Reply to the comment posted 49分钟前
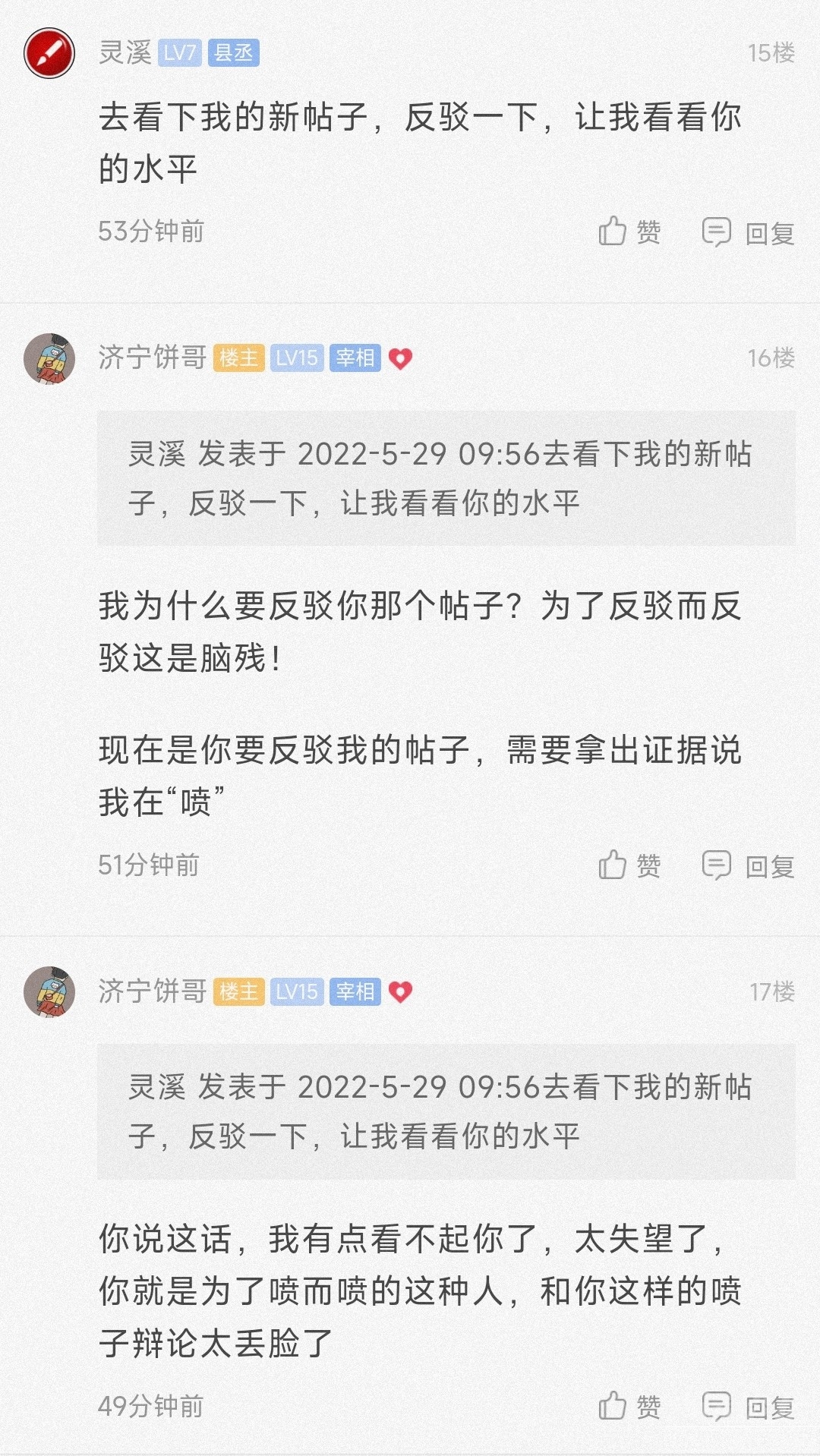This screenshot has height=1456, width=820. 749,1407
